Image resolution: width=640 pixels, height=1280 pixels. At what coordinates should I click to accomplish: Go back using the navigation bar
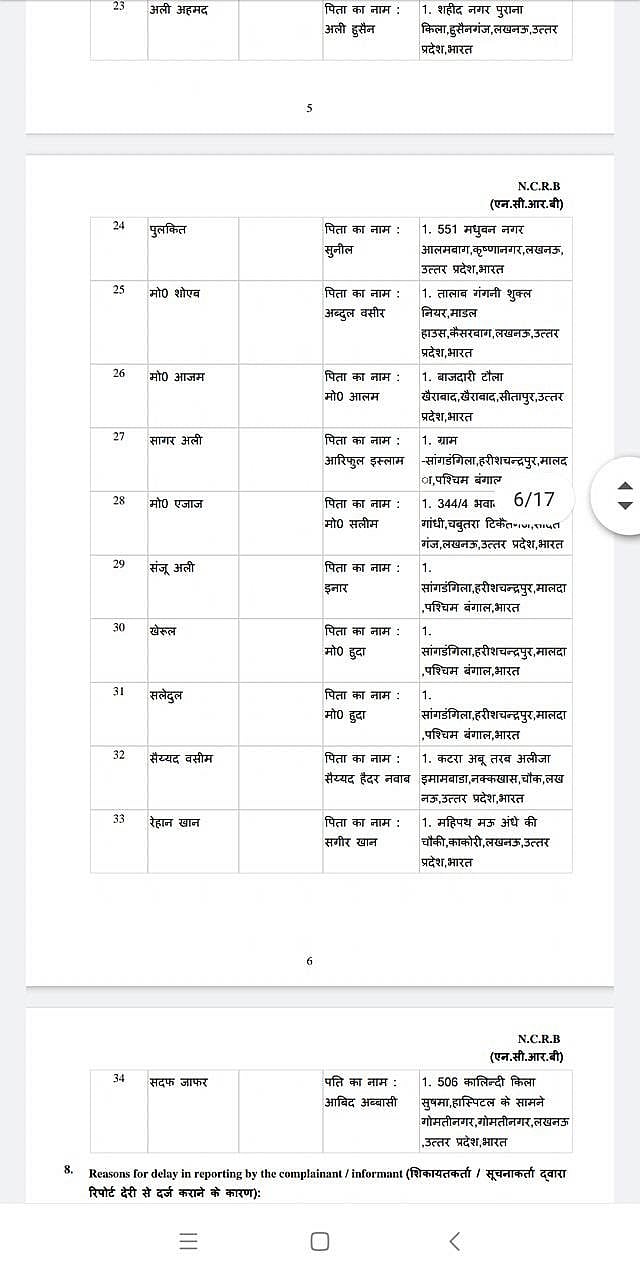[x=454, y=1241]
